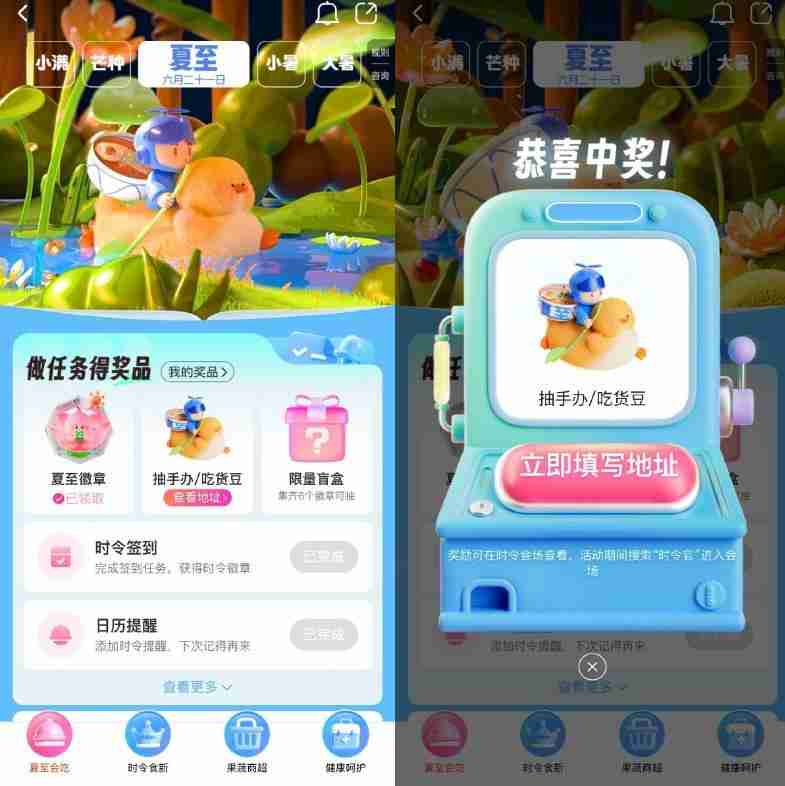The height and width of the screenshot is (786, 785).
Task: Open the notification bell icon
Action: tap(327, 12)
